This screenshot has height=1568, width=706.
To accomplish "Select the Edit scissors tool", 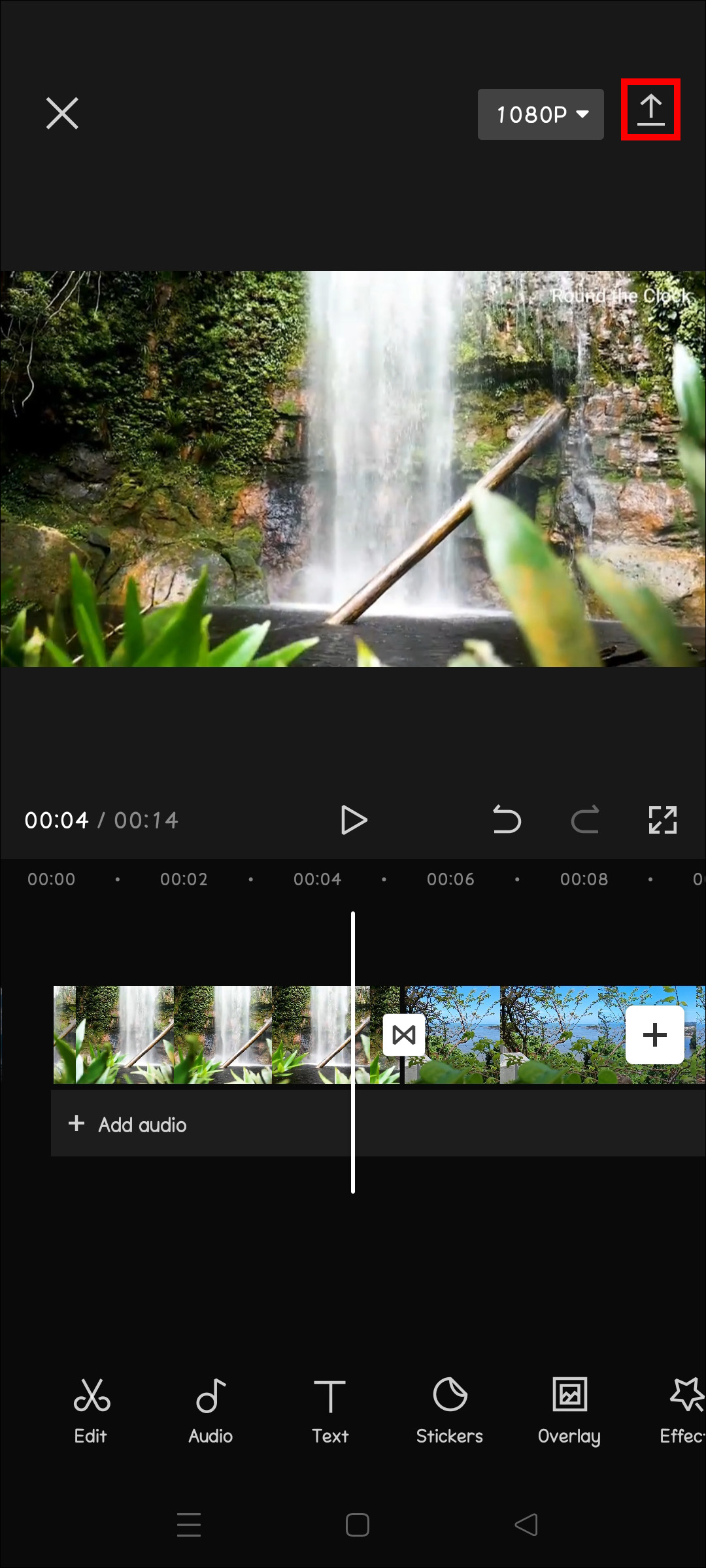I will tap(91, 1411).
